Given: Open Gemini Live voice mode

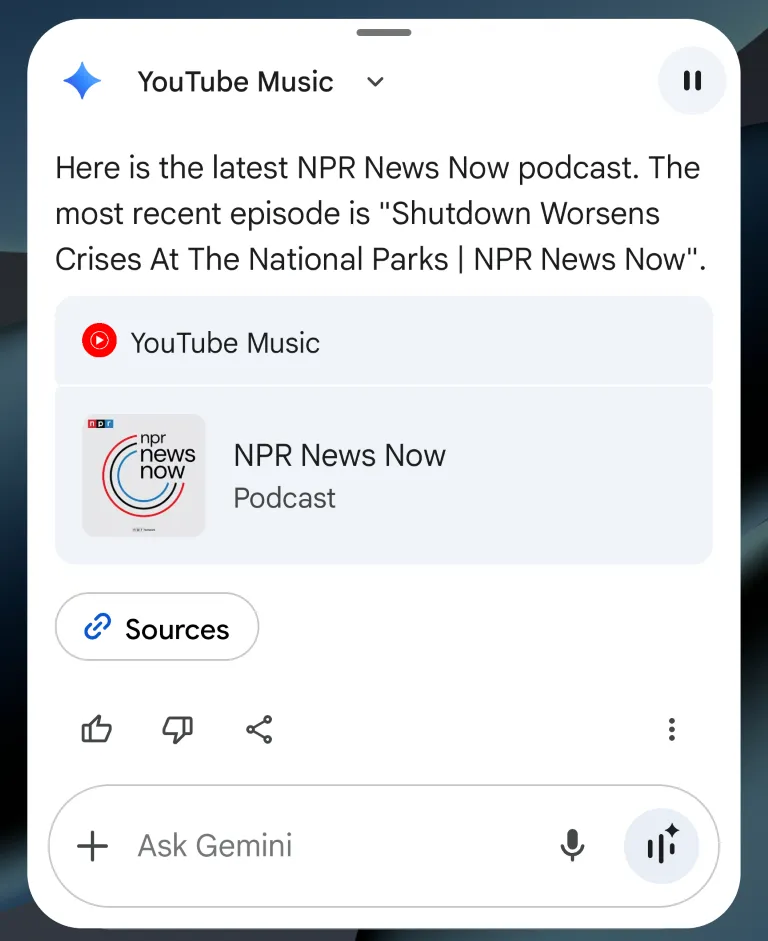Looking at the screenshot, I should point(662,845).
